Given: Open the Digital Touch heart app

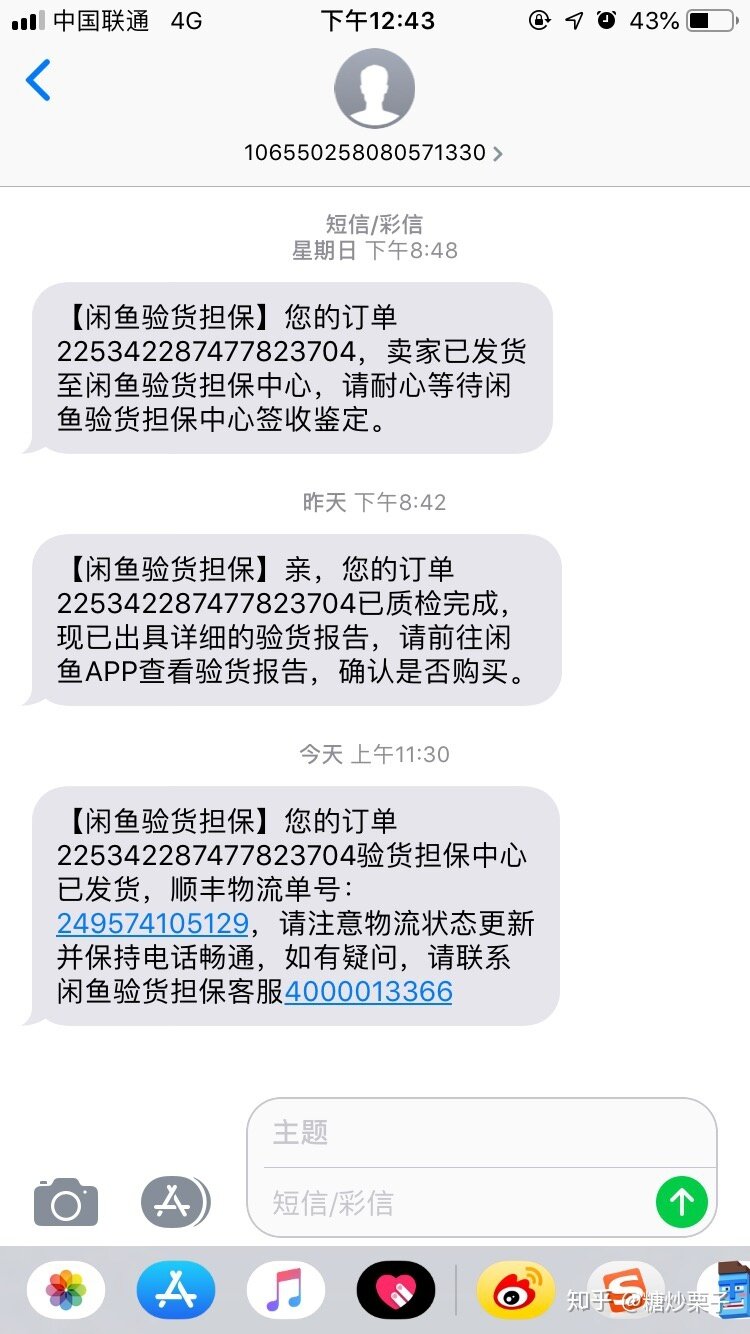Looking at the screenshot, I should click(396, 1290).
